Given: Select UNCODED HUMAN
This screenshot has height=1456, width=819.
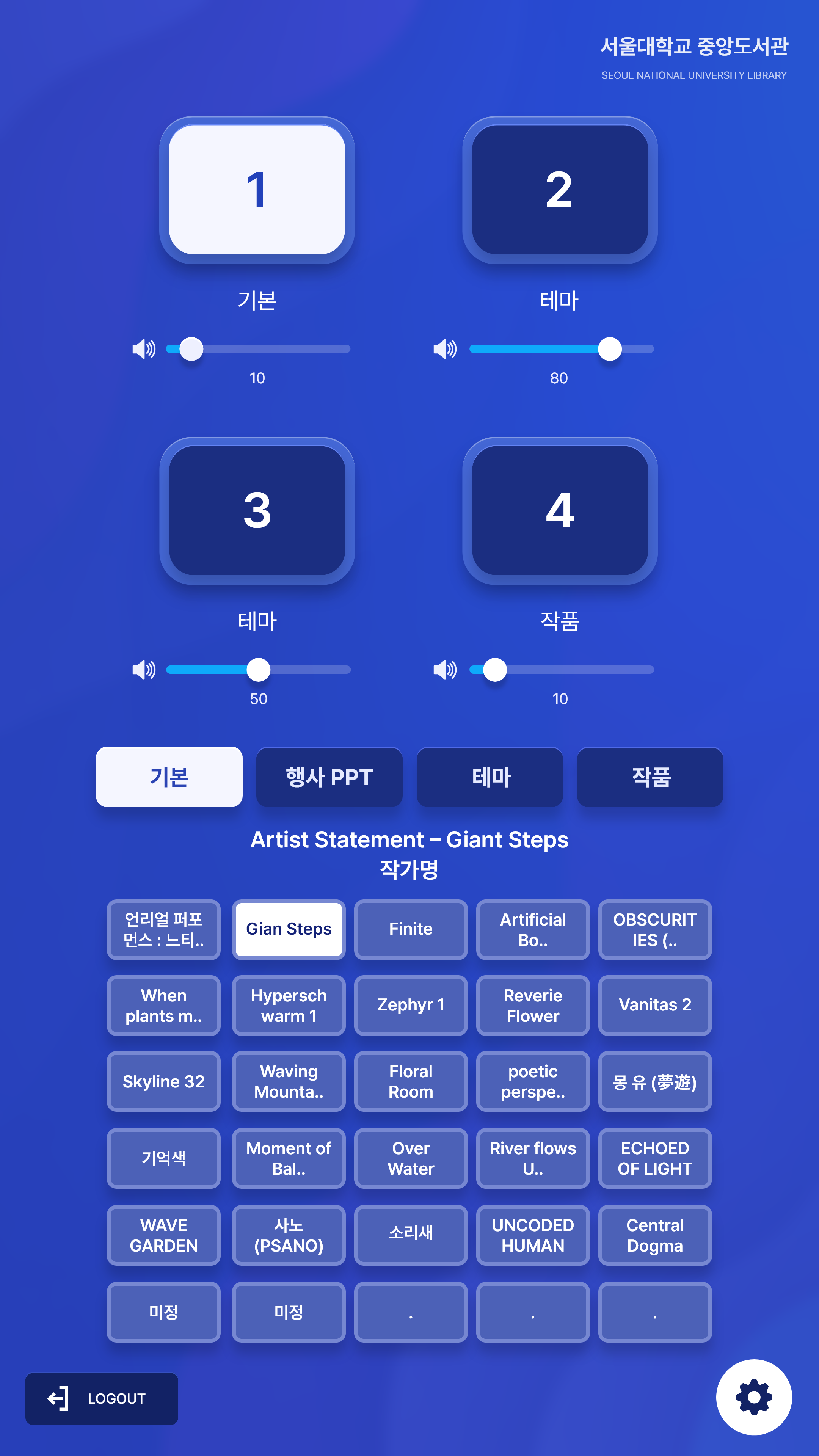Looking at the screenshot, I should click(x=533, y=1235).
